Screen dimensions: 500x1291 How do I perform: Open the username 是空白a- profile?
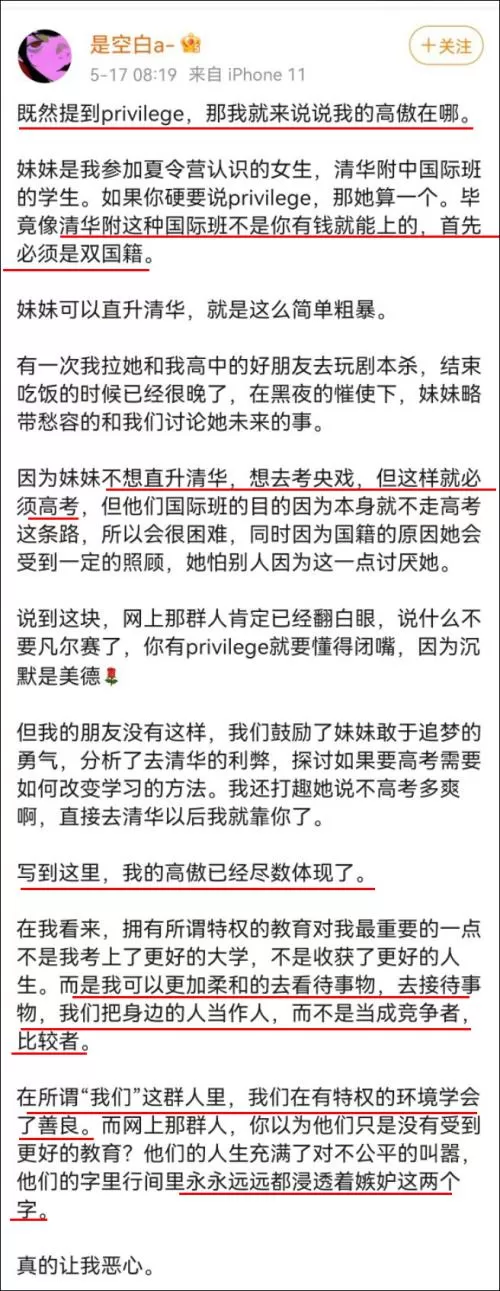pos(133,45)
